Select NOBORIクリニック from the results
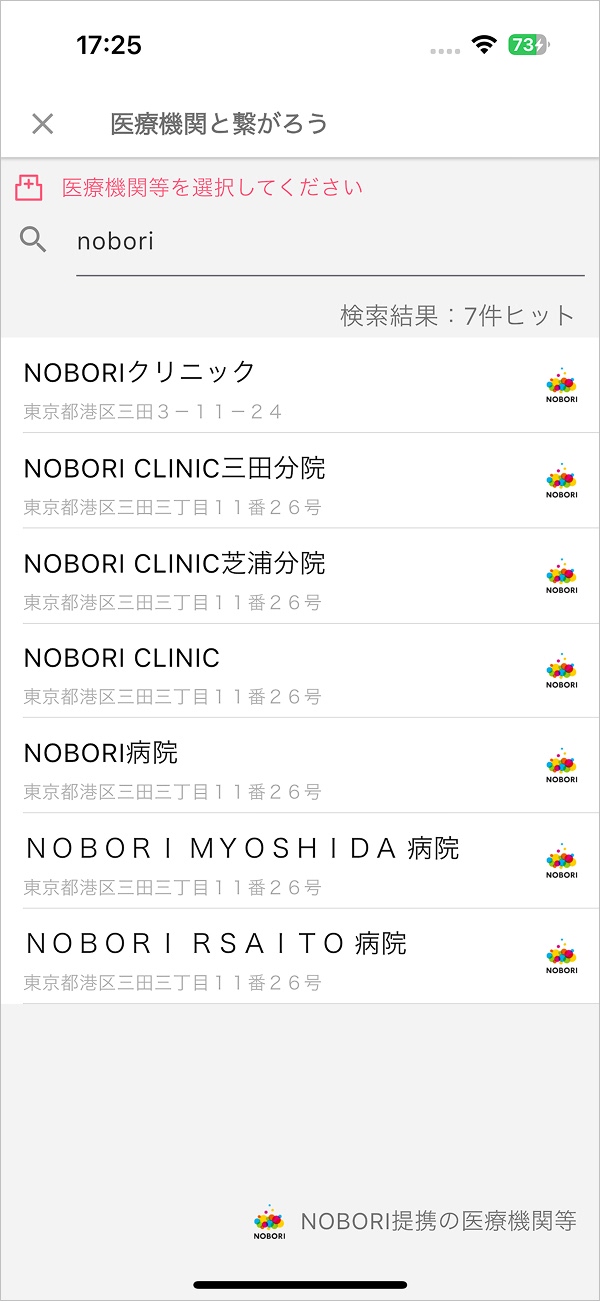This screenshot has width=600, height=1301. (300, 385)
